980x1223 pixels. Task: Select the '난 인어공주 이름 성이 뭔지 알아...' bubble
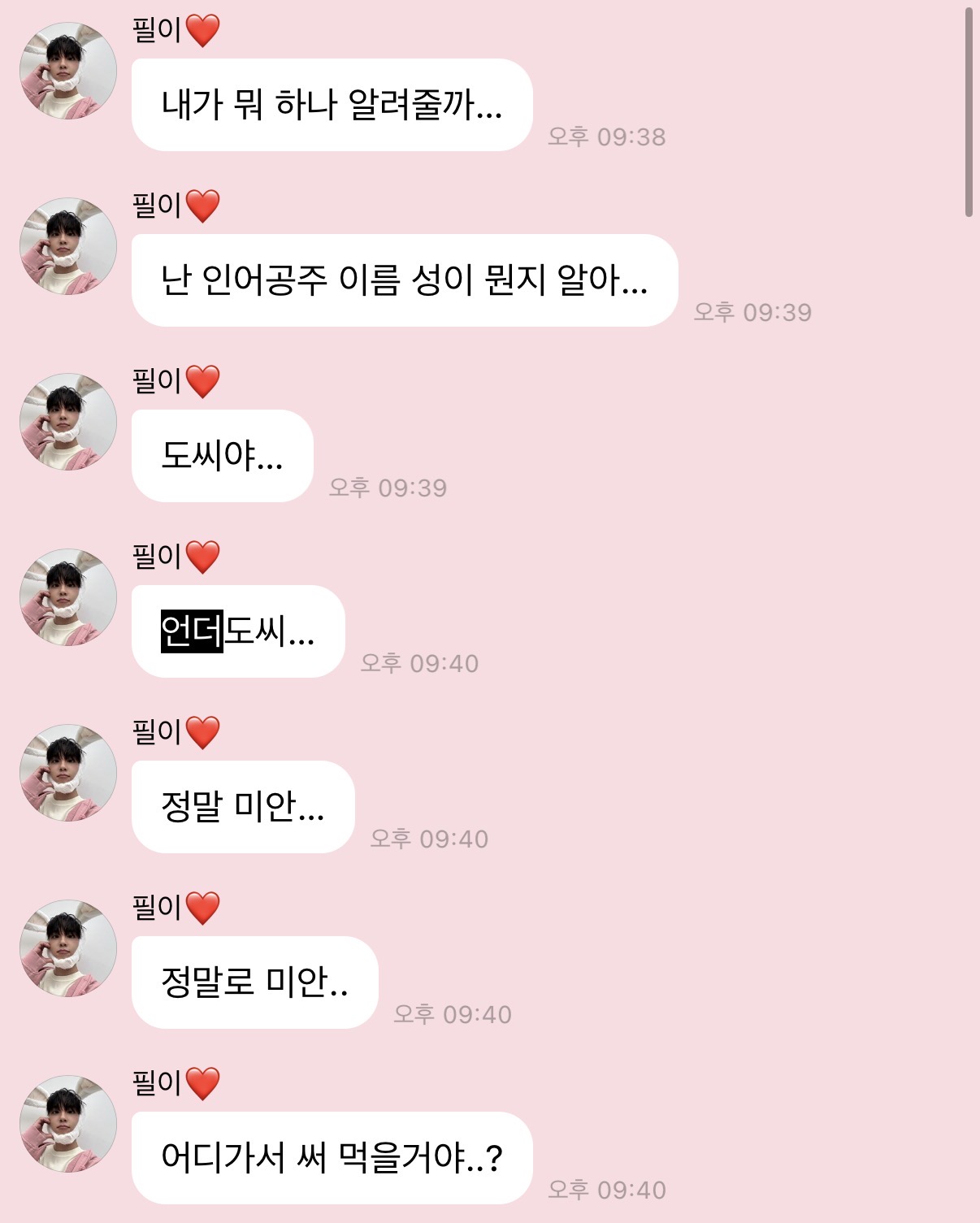click(x=401, y=280)
